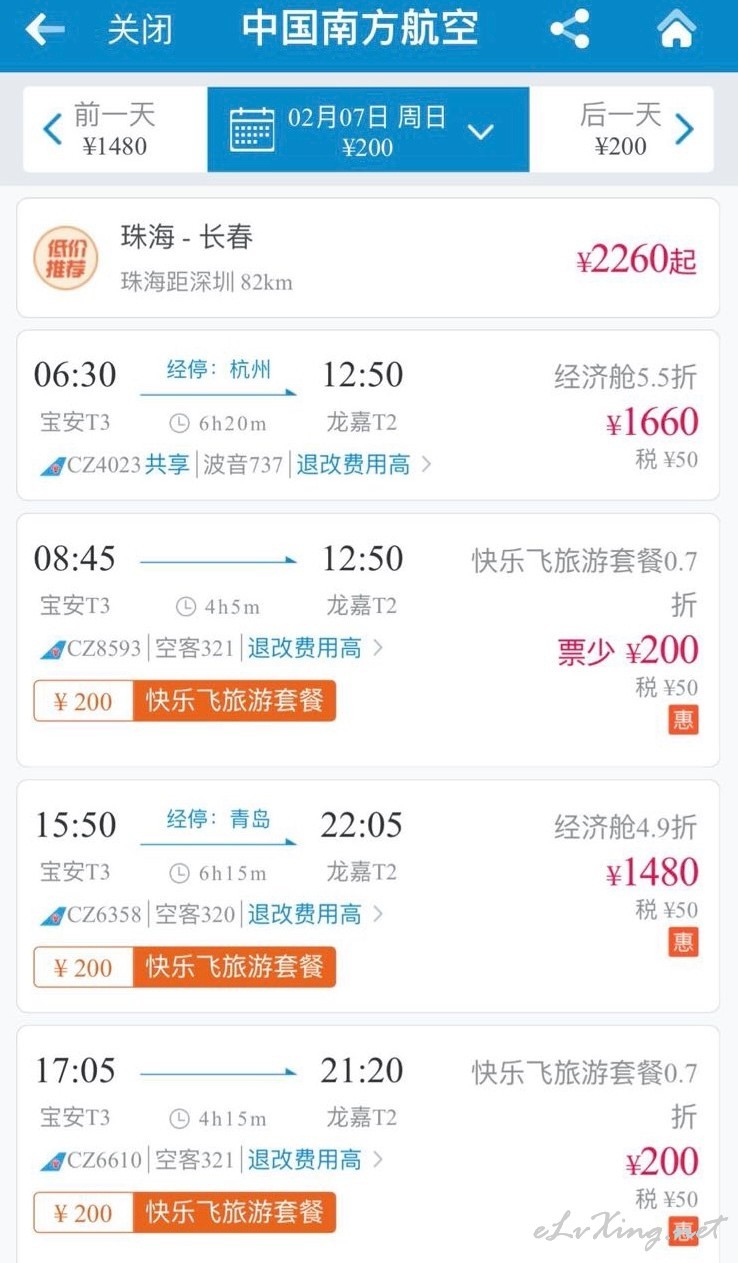Choose 快乐飞旅游套餐 ¥200 under CZ8593
The height and width of the screenshot is (1263, 738).
point(185,701)
